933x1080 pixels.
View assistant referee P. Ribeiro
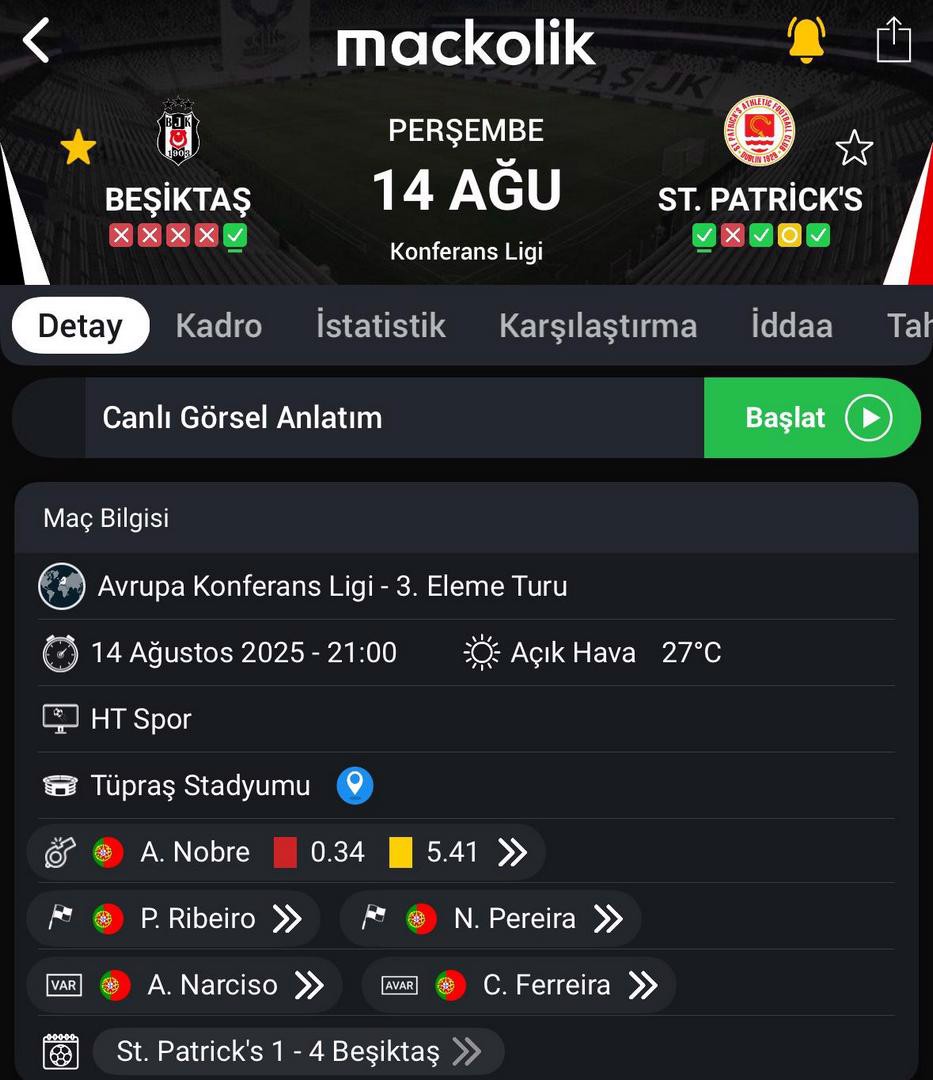click(x=174, y=918)
